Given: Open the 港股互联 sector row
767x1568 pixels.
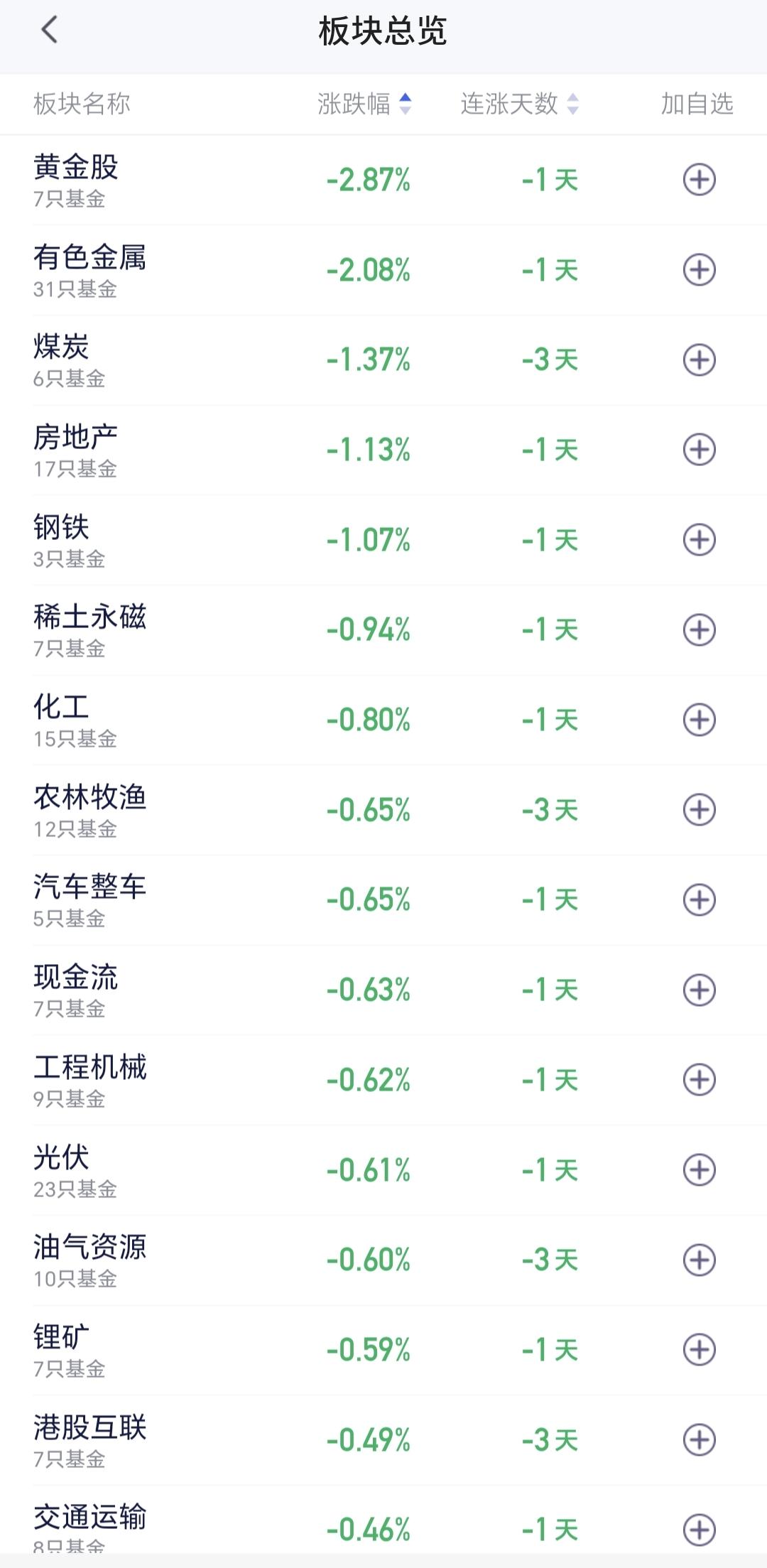Looking at the screenshot, I should (383, 1440).
